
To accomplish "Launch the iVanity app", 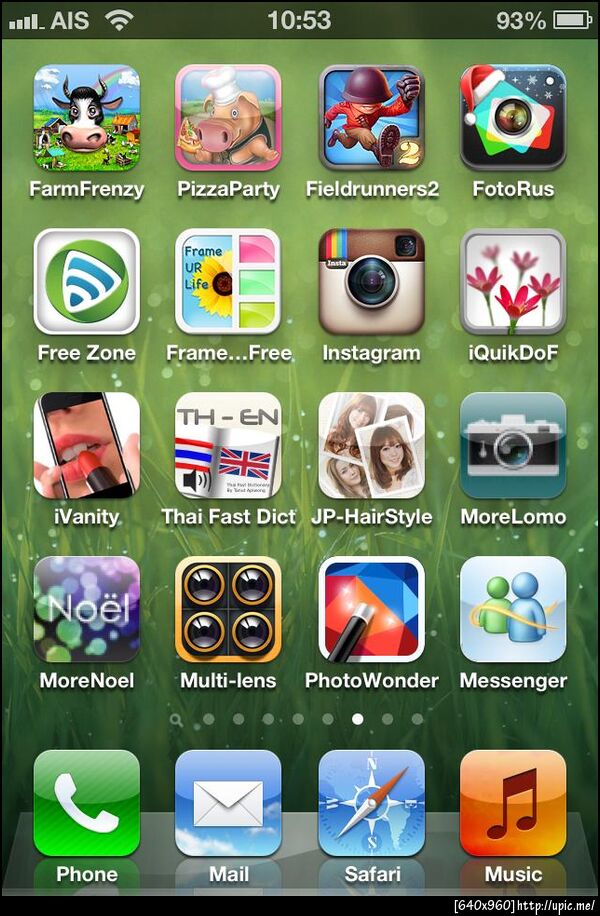I will [x=87, y=446].
